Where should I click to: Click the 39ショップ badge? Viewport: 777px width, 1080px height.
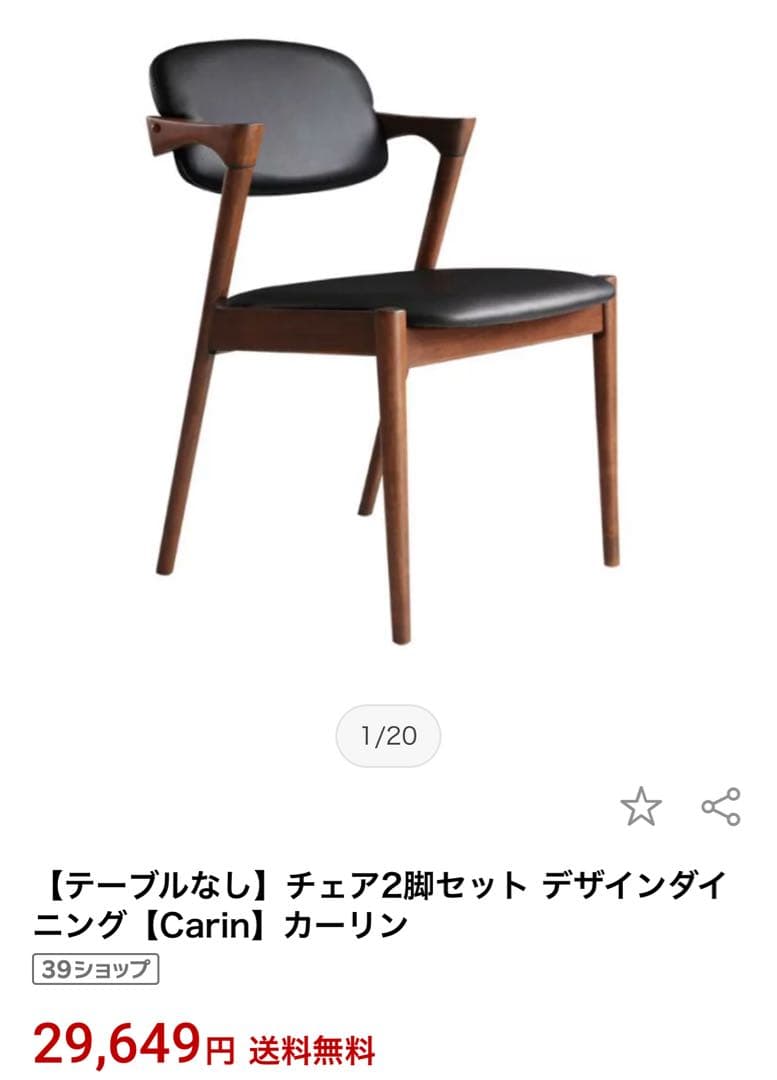point(94,969)
